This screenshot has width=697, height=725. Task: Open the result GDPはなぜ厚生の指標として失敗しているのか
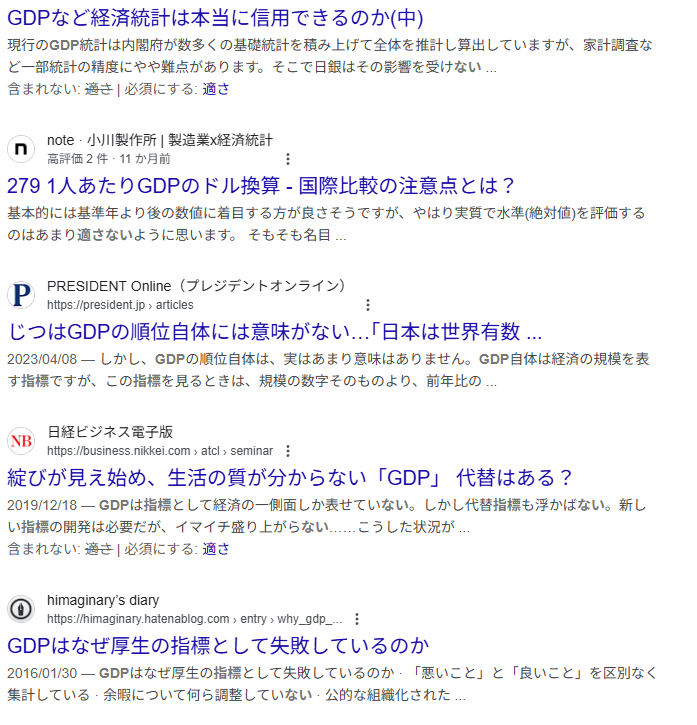(x=217, y=644)
